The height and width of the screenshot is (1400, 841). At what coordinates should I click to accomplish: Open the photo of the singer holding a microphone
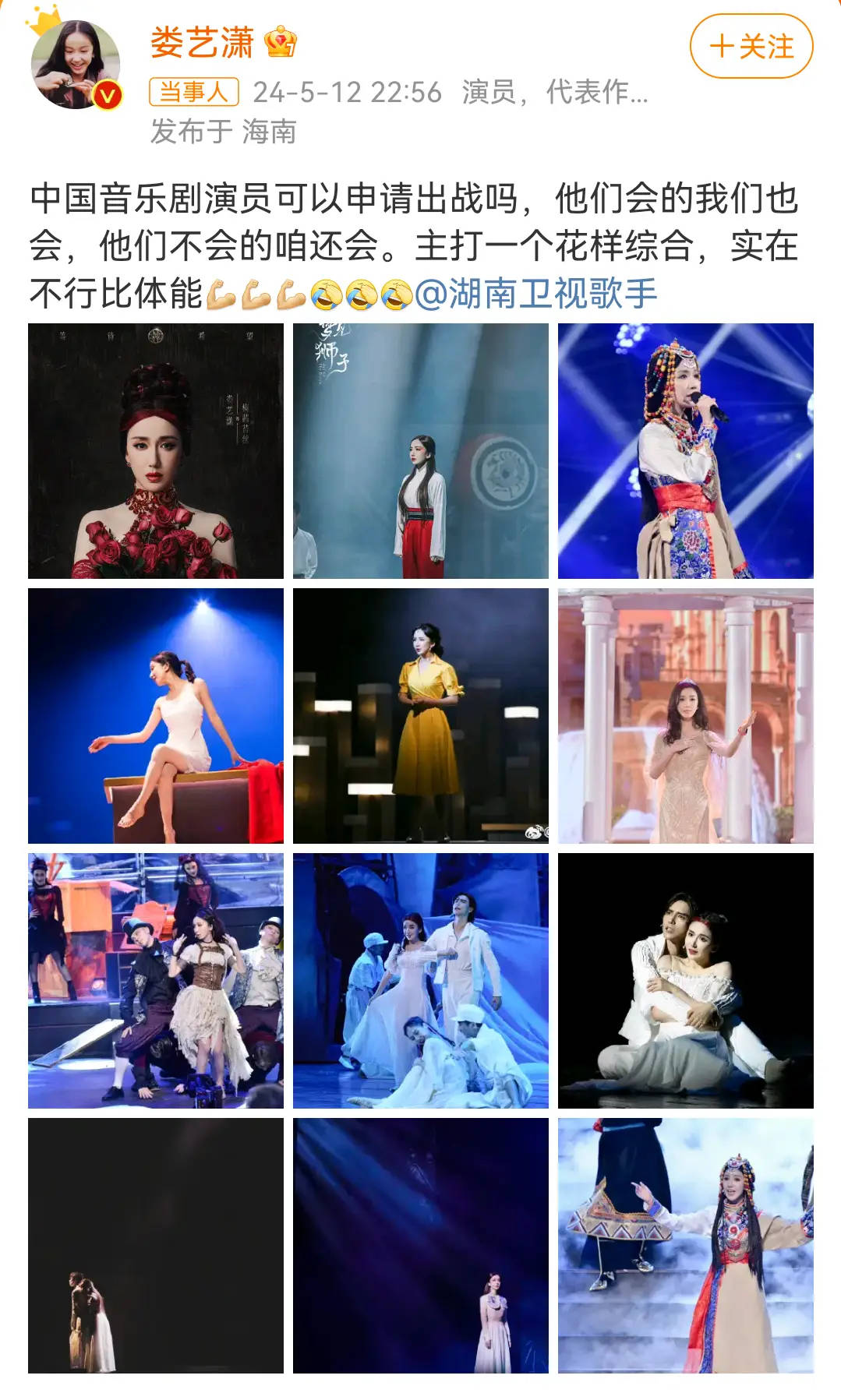coord(686,451)
